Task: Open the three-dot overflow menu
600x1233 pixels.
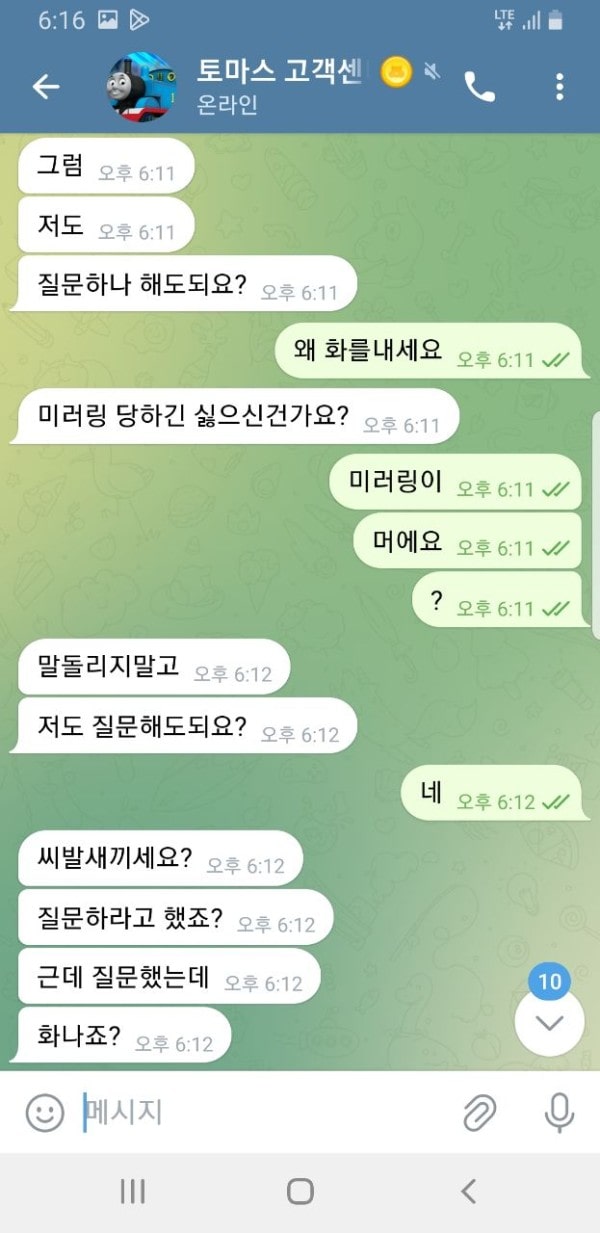Action: pyautogui.click(x=559, y=87)
